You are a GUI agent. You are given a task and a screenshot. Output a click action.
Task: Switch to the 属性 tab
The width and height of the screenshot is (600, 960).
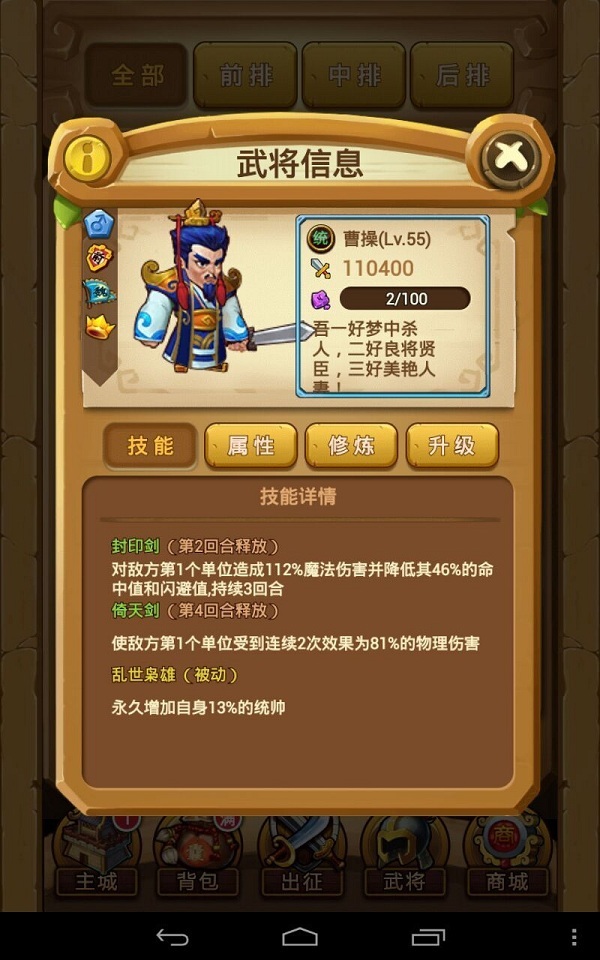(251, 446)
